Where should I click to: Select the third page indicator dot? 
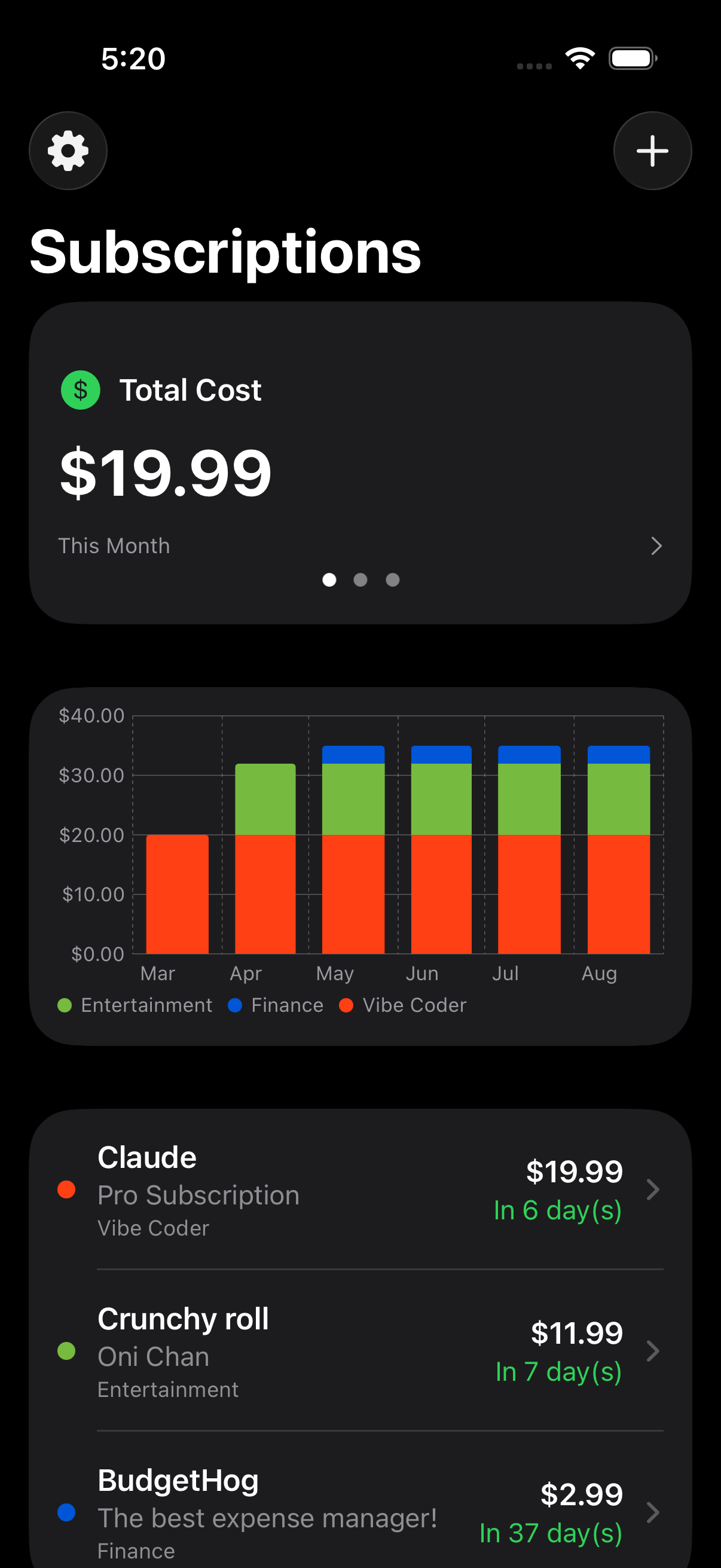point(392,580)
